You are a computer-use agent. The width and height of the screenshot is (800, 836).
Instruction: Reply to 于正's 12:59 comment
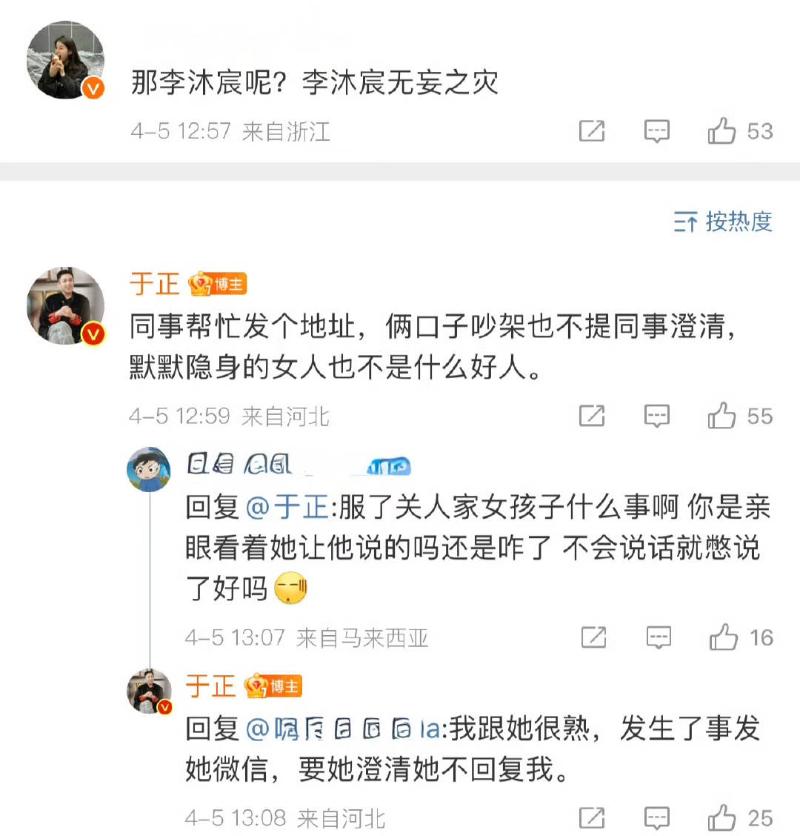pyautogui.click(x=656, y=415)
